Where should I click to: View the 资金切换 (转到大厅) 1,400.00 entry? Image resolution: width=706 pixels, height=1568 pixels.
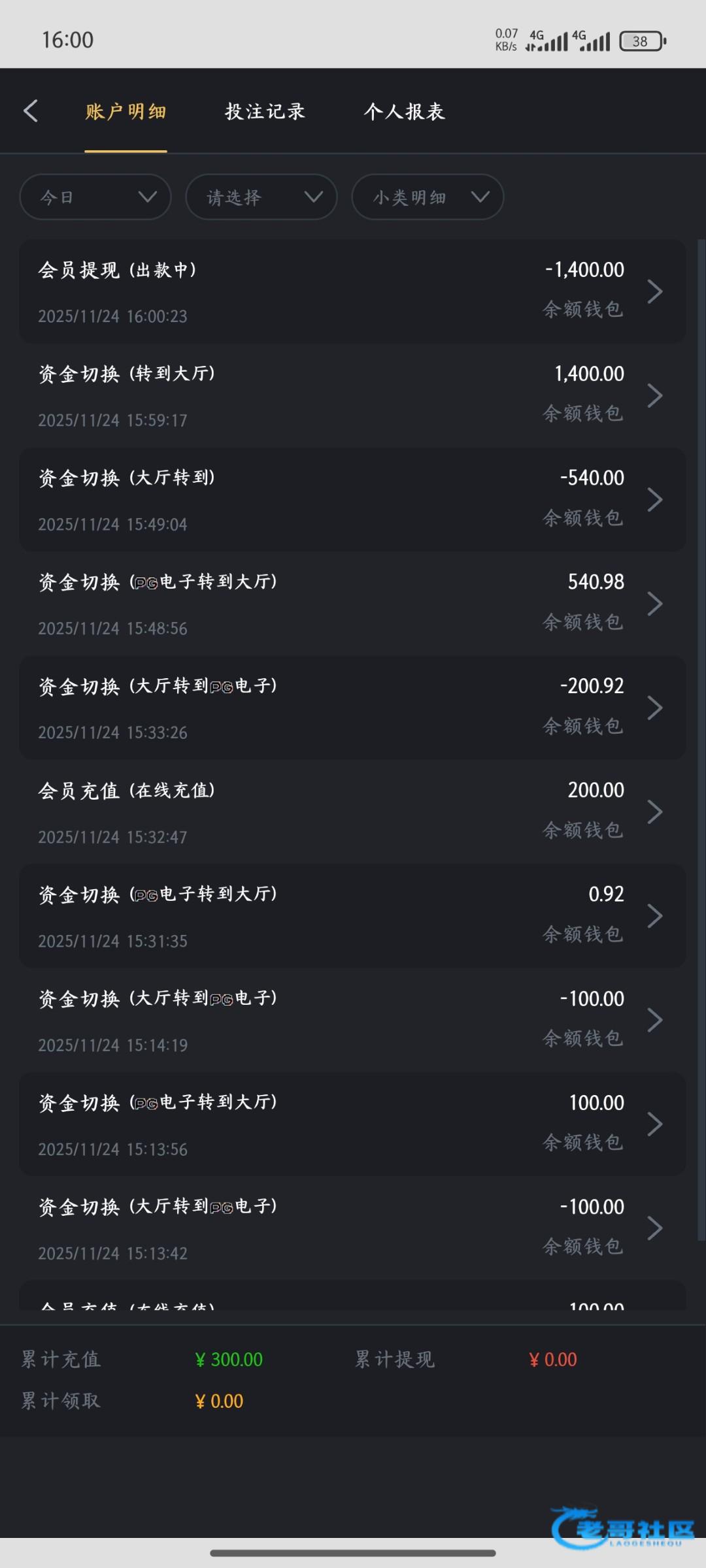(x=352, y=395)
